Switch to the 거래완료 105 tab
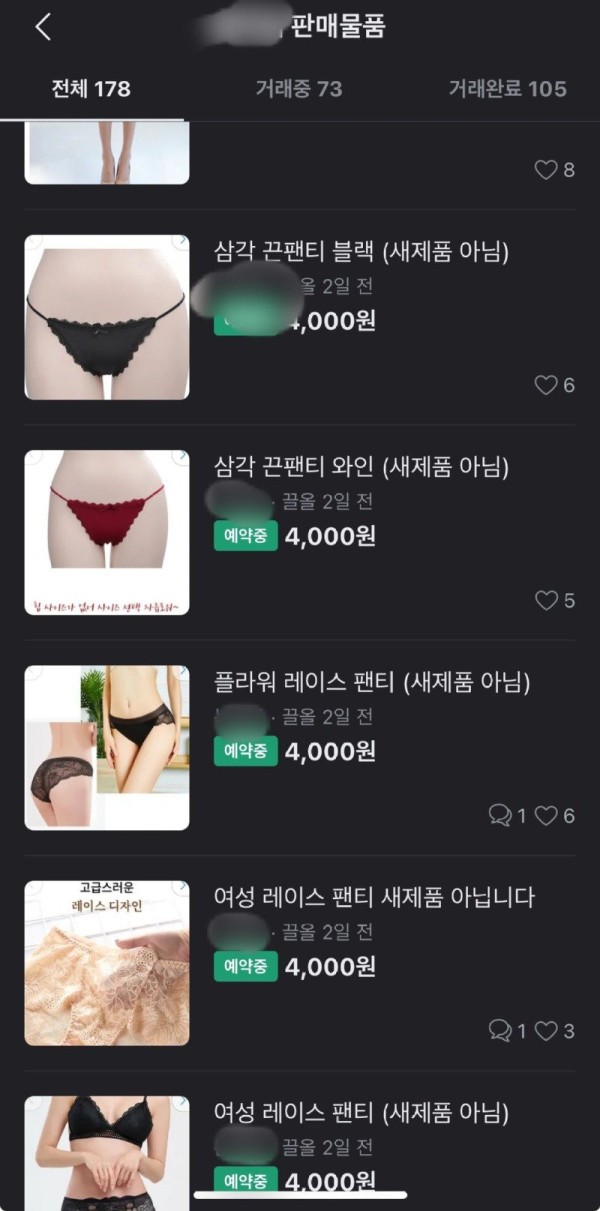600x1211 pixels. [x=507, y=89]
